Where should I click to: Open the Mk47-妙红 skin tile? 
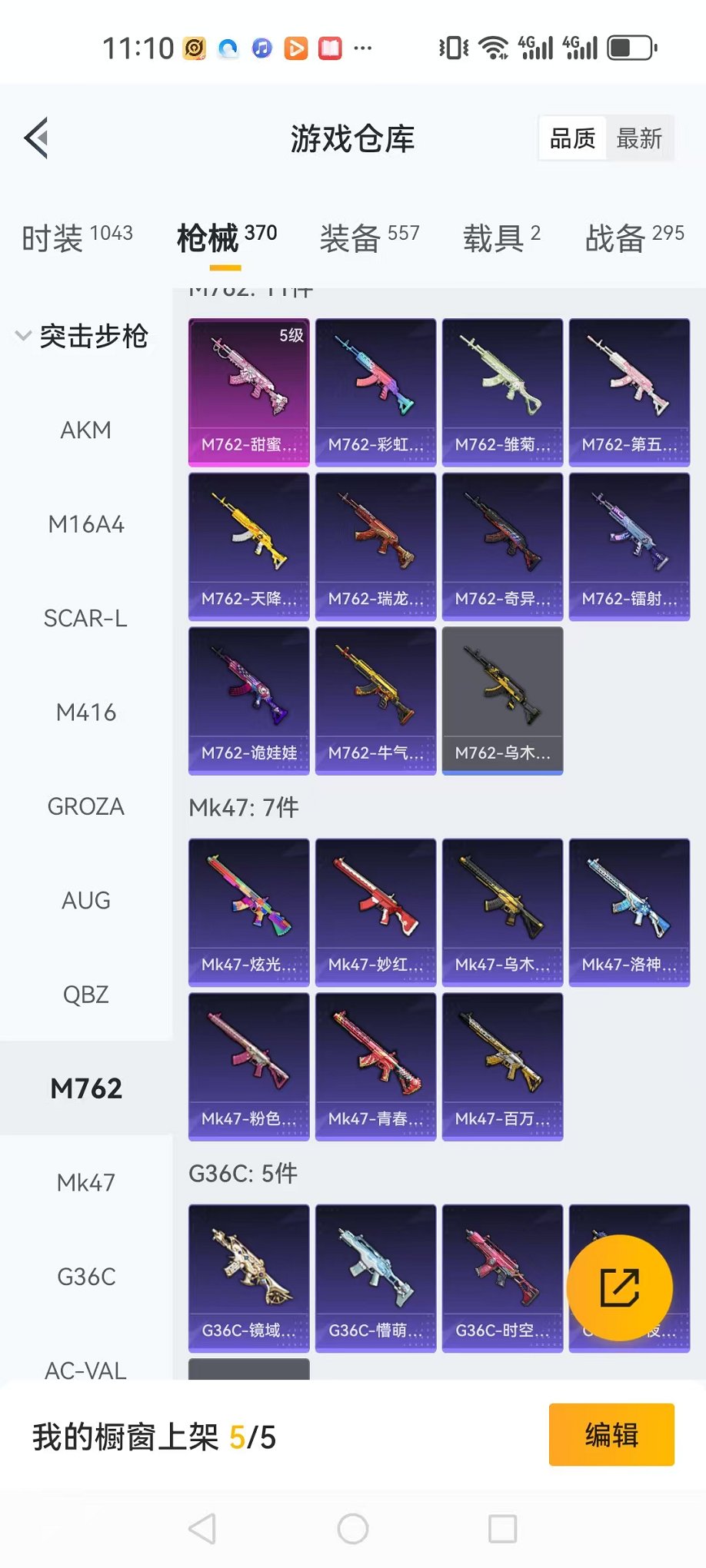tap(375, 912)
